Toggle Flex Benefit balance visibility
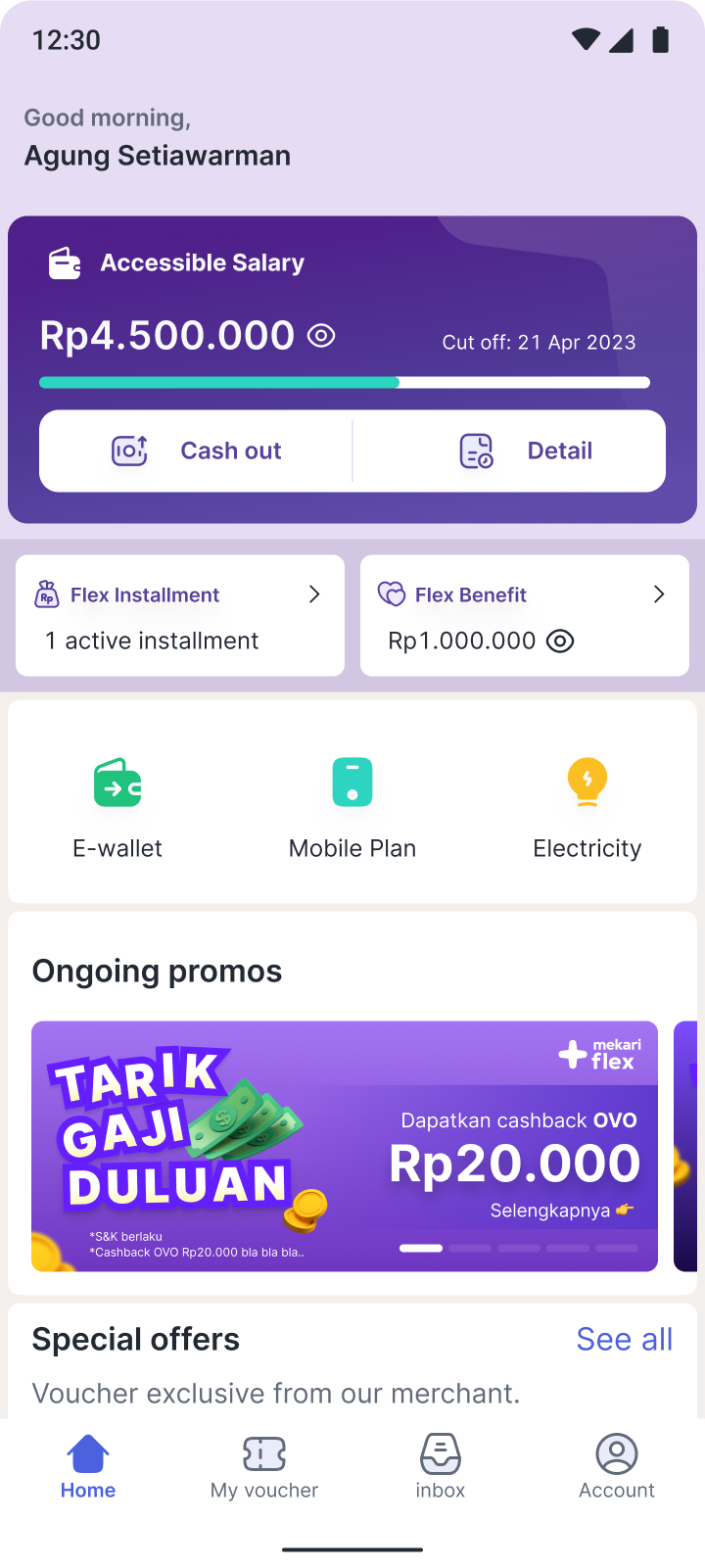705x1568 pixels. [559, 641]
